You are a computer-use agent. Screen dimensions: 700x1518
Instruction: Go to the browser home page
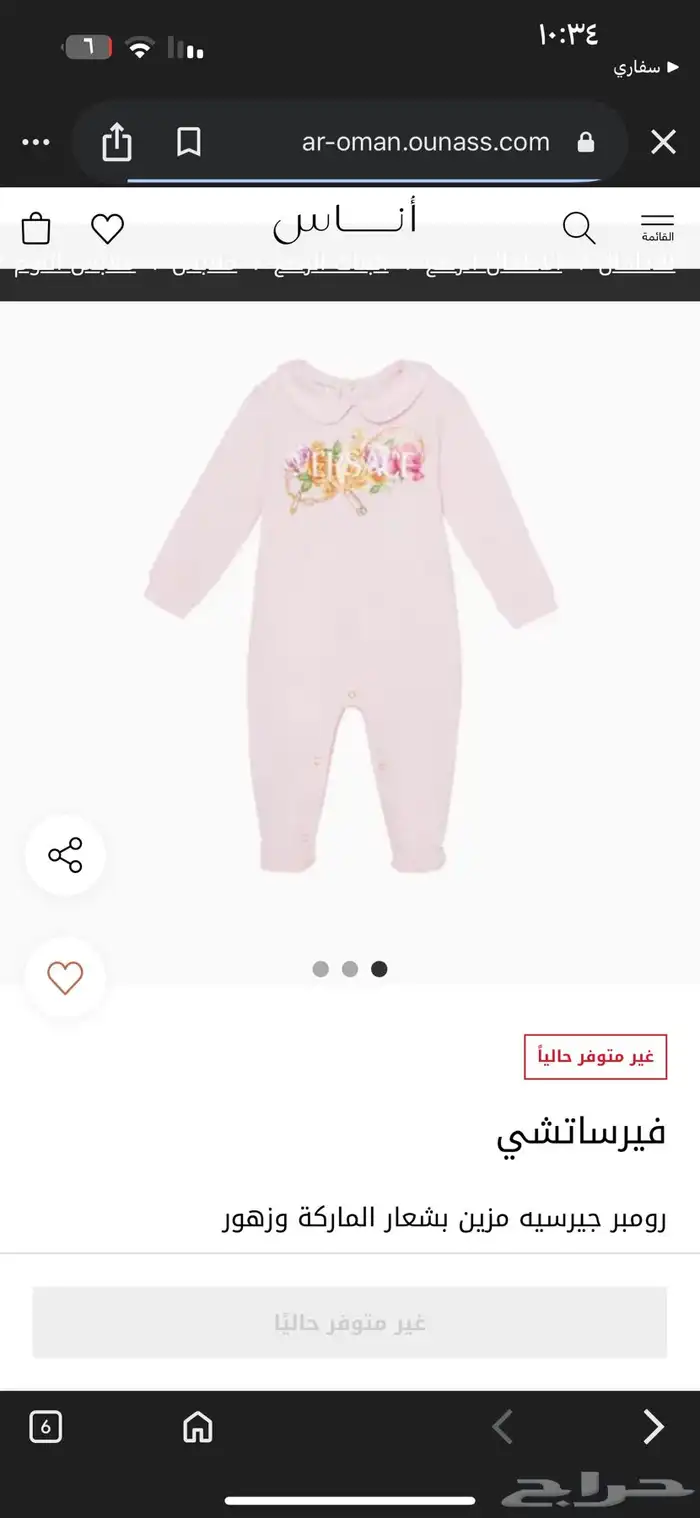point(197,1427)
